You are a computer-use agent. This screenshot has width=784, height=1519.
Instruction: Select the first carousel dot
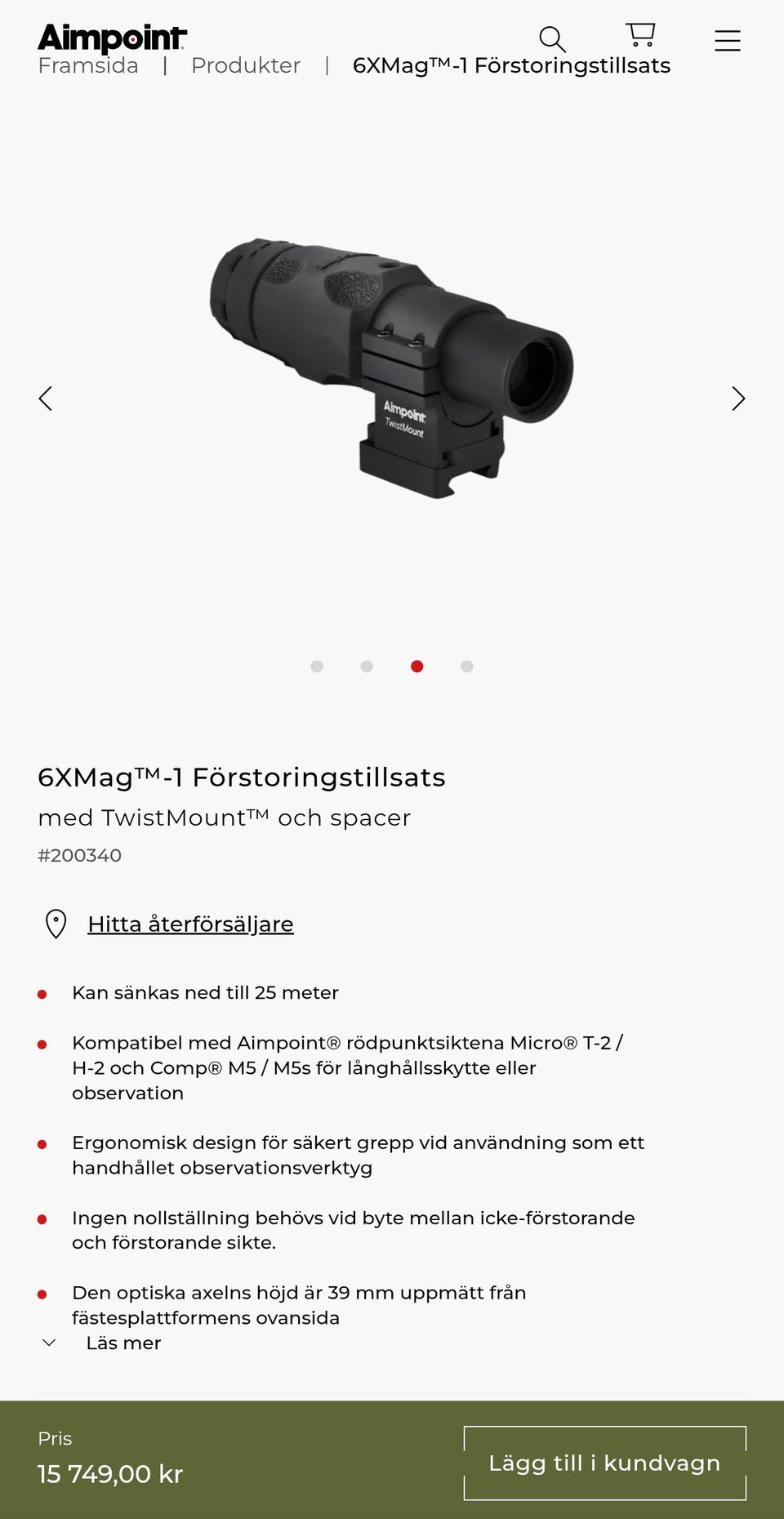(x=316, y=666)
